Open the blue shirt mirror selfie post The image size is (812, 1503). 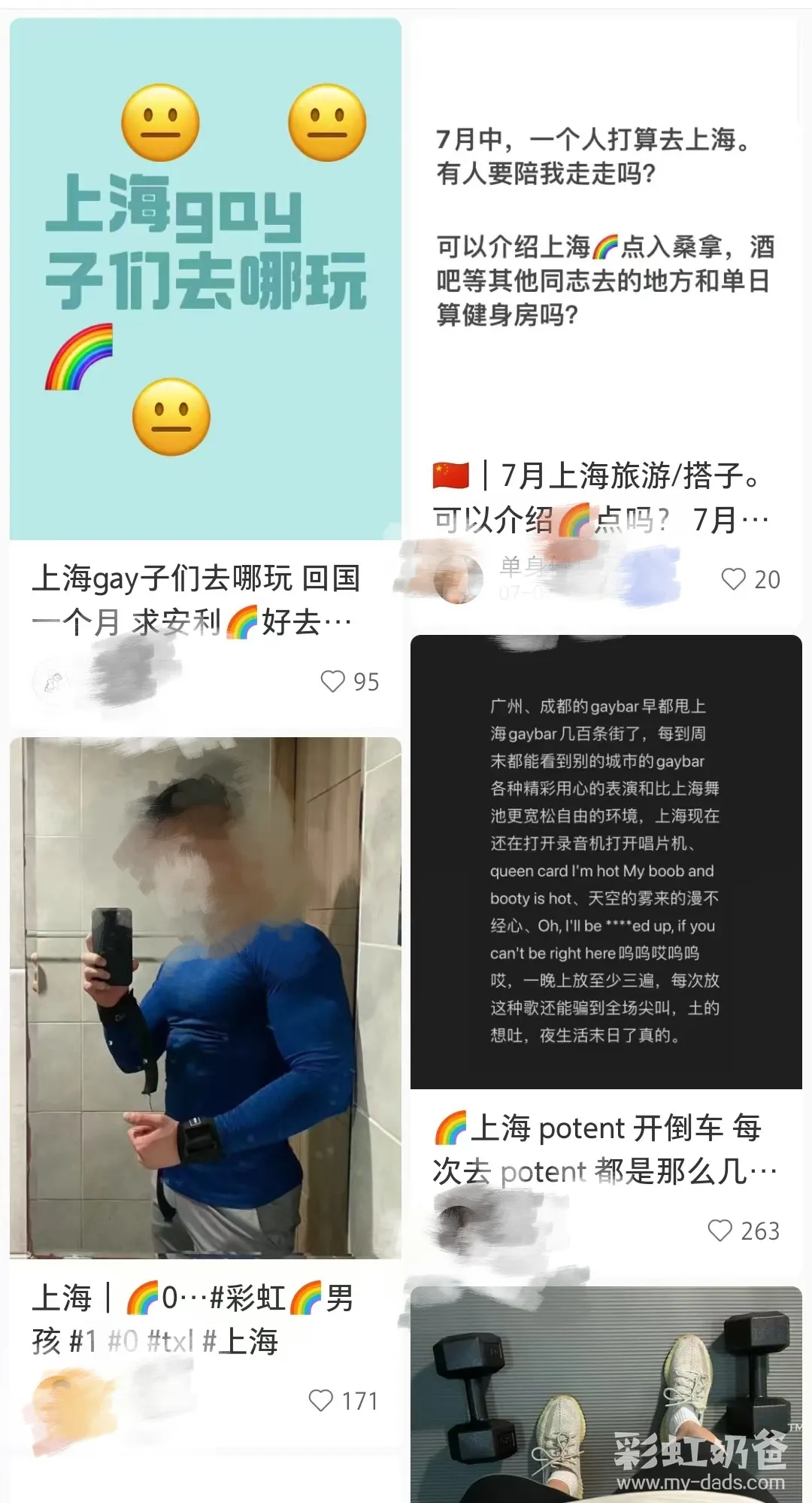(205, 997)
